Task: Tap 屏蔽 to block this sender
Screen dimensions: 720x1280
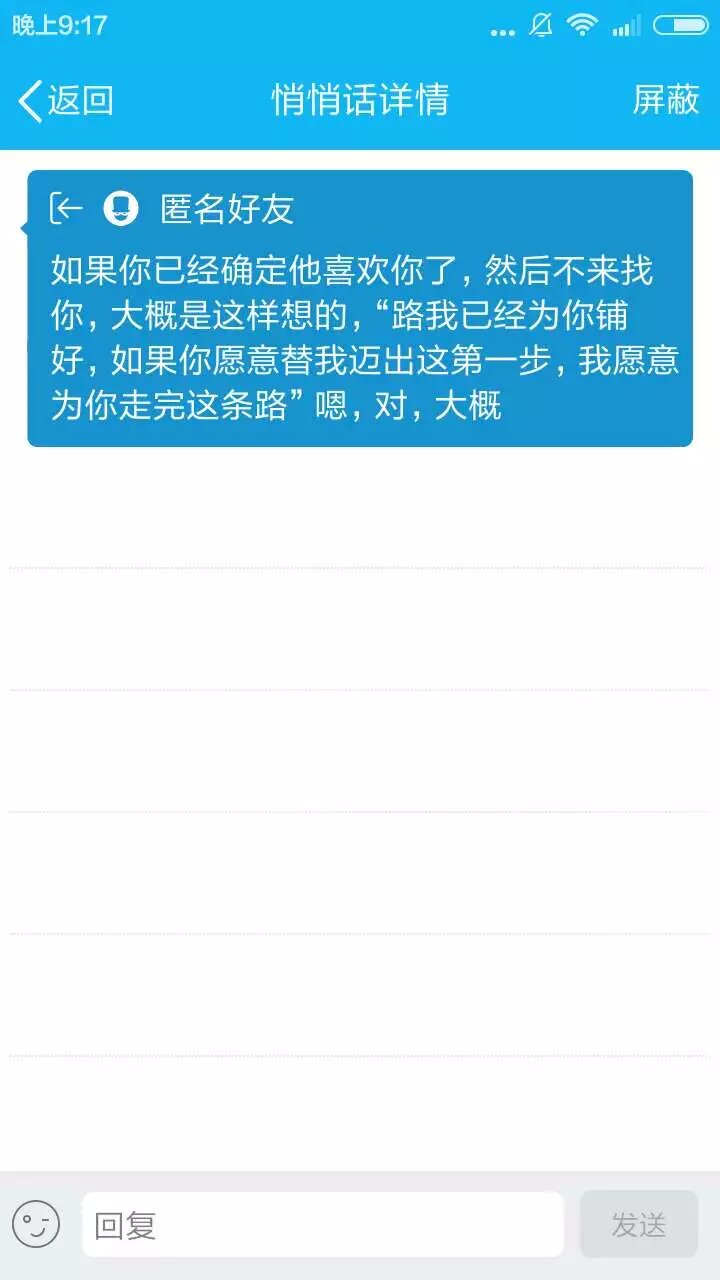Action: [665, 100]
